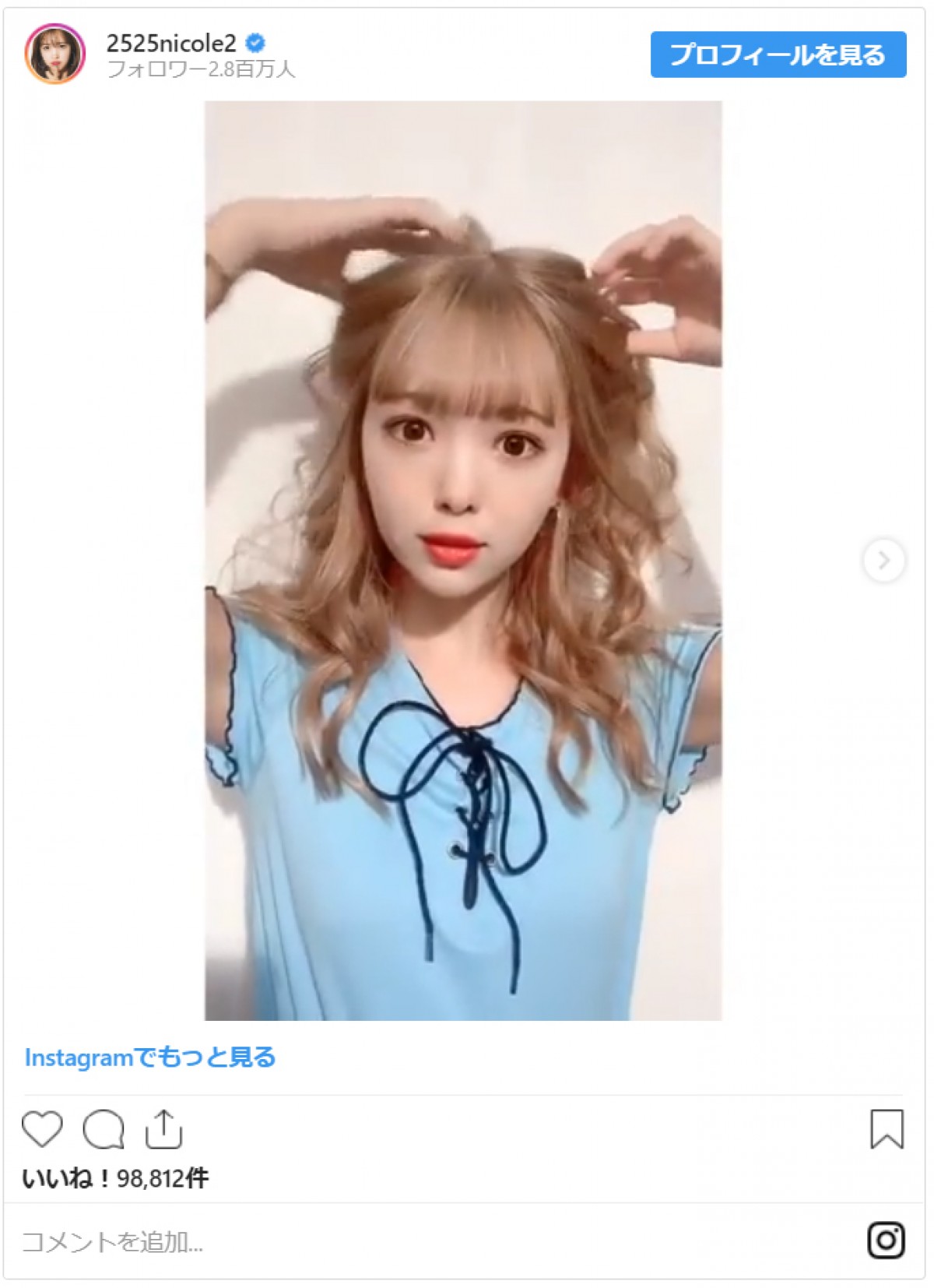Screen dimensions: 934x1288
Task: Share this post
Action: pyautogui.click(x=163, y=1129)
